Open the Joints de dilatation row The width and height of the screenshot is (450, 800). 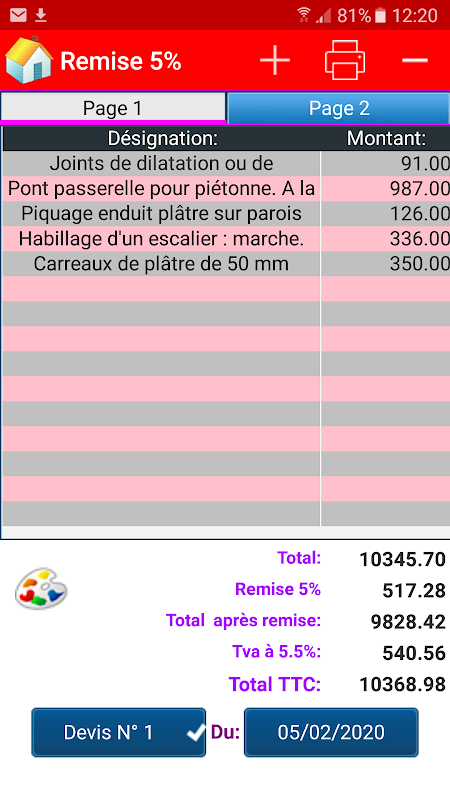[226, 164]
